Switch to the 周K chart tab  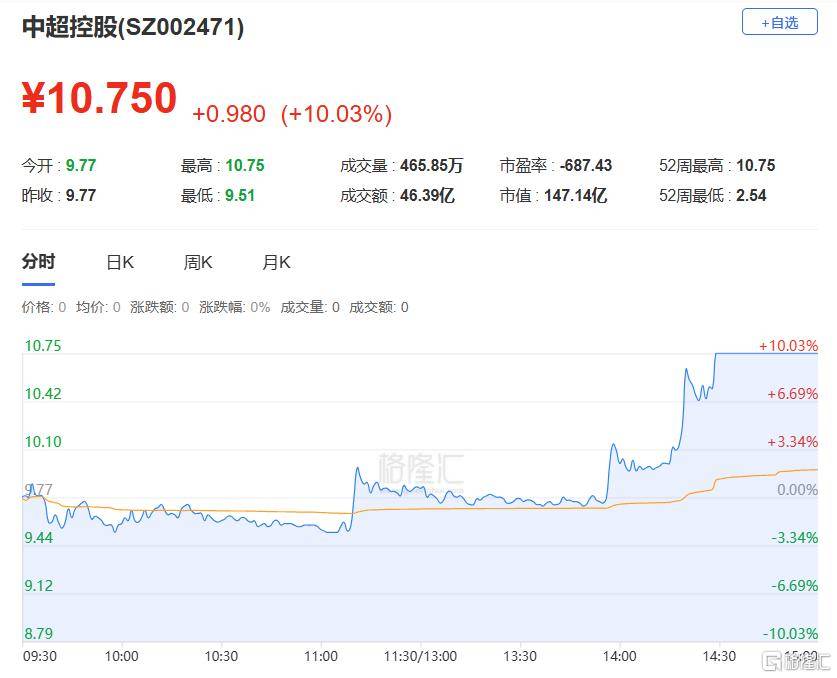[198, 262]
